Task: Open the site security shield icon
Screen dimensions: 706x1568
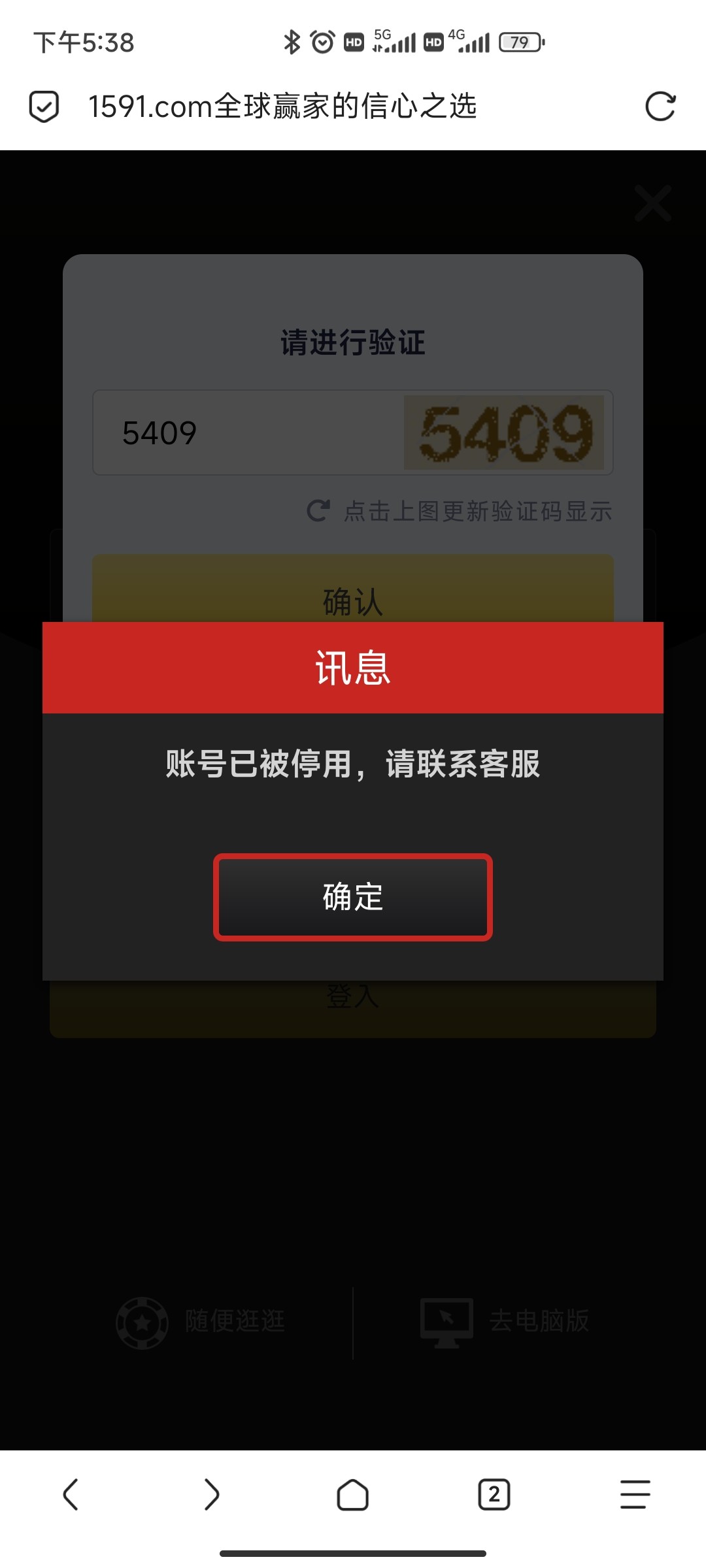Action: coord(44,106)
